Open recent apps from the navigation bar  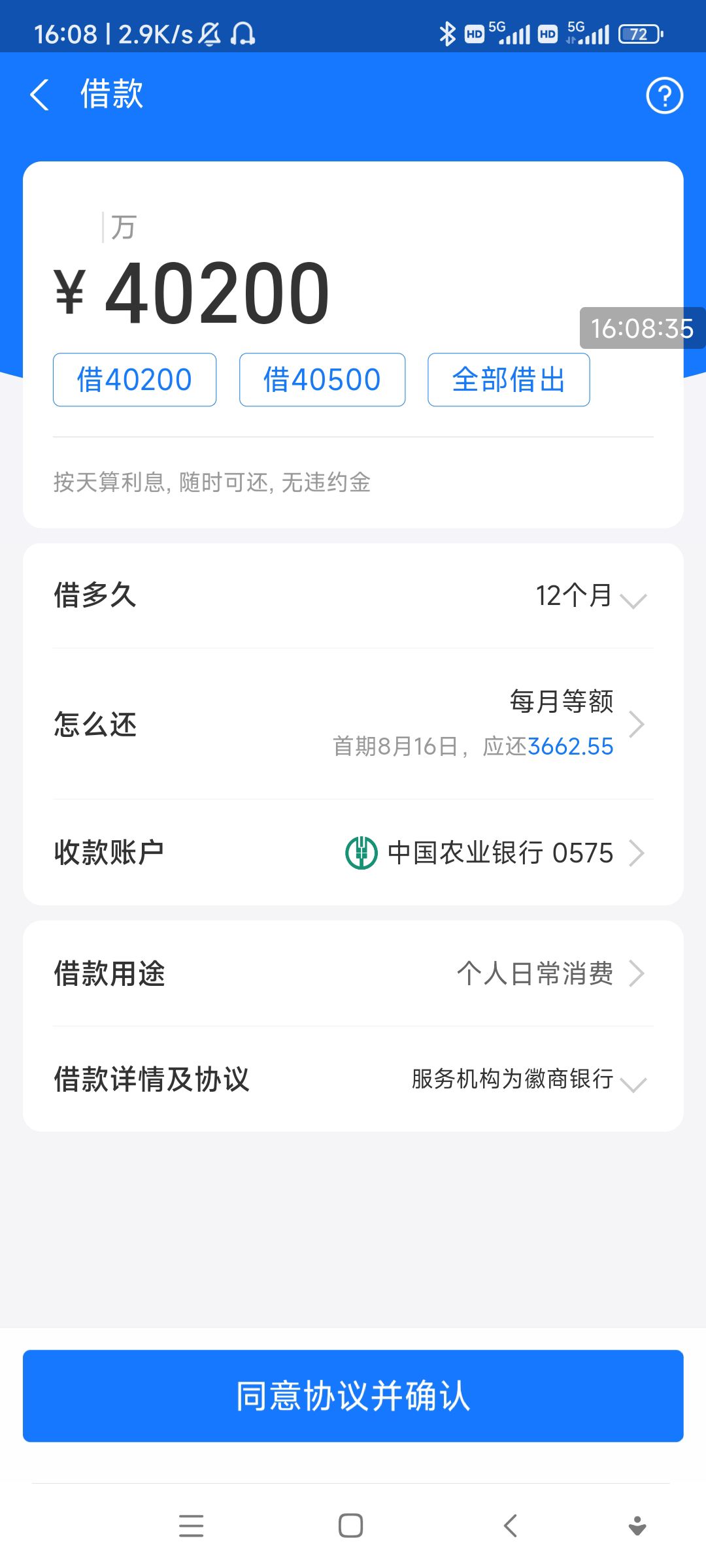[191, 1526]
